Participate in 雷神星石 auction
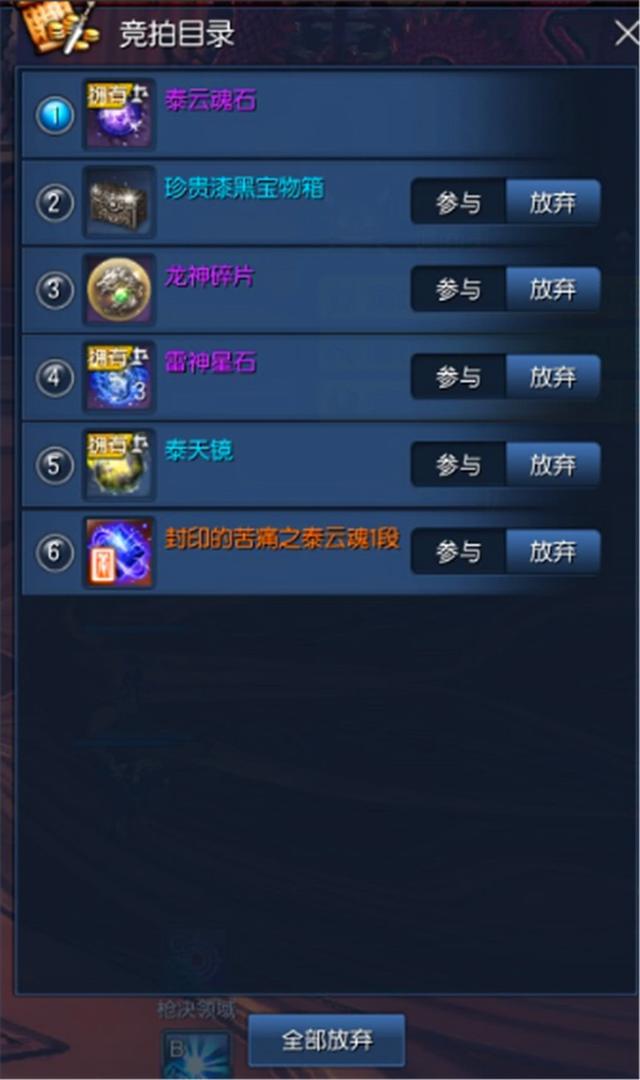Screen dimensions: 640x1080 pyautogui.click(x=458, y=377)
